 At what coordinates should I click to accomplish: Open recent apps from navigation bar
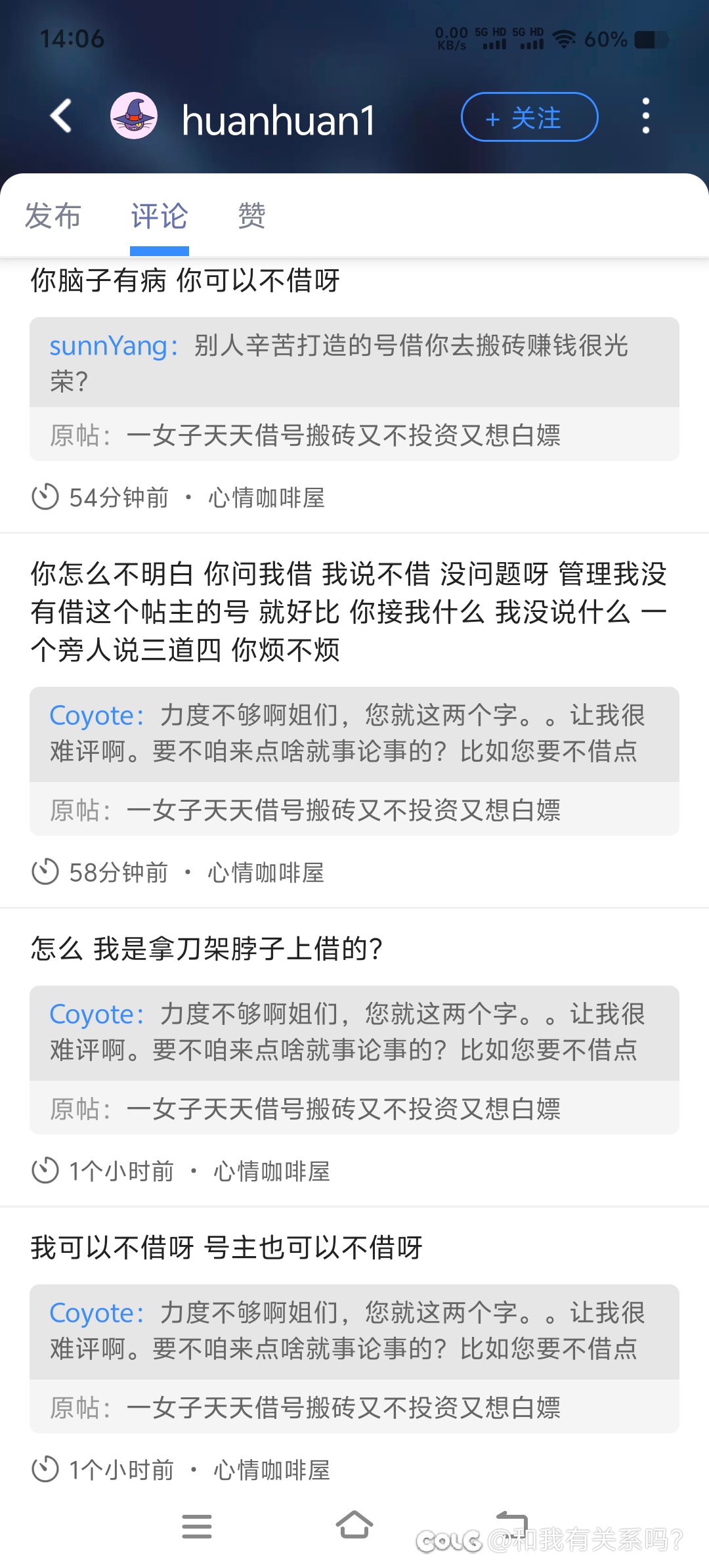pyautogui.click(x=197, y=1526)
